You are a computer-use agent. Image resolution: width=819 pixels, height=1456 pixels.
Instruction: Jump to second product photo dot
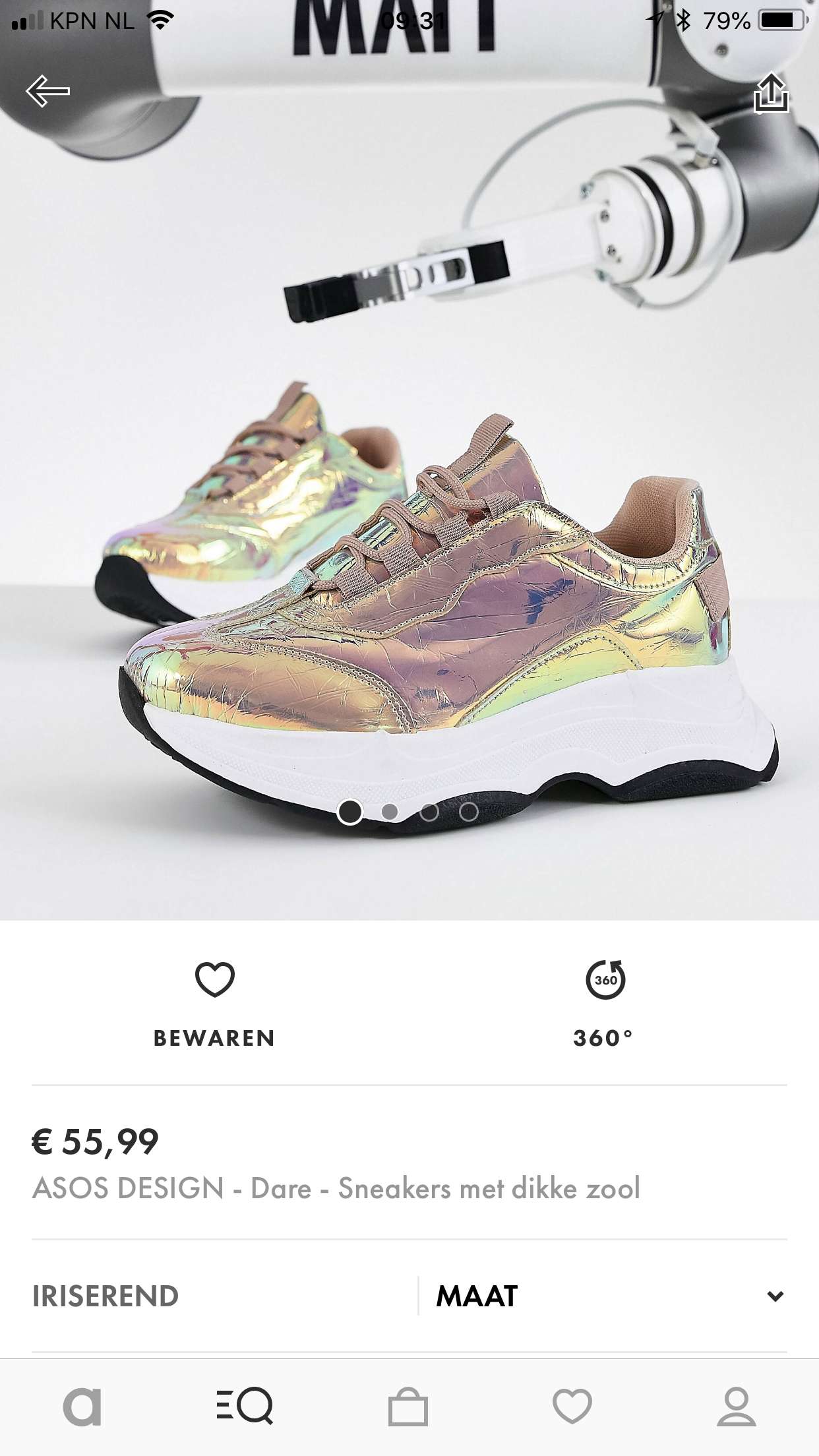tap(390, 812)
